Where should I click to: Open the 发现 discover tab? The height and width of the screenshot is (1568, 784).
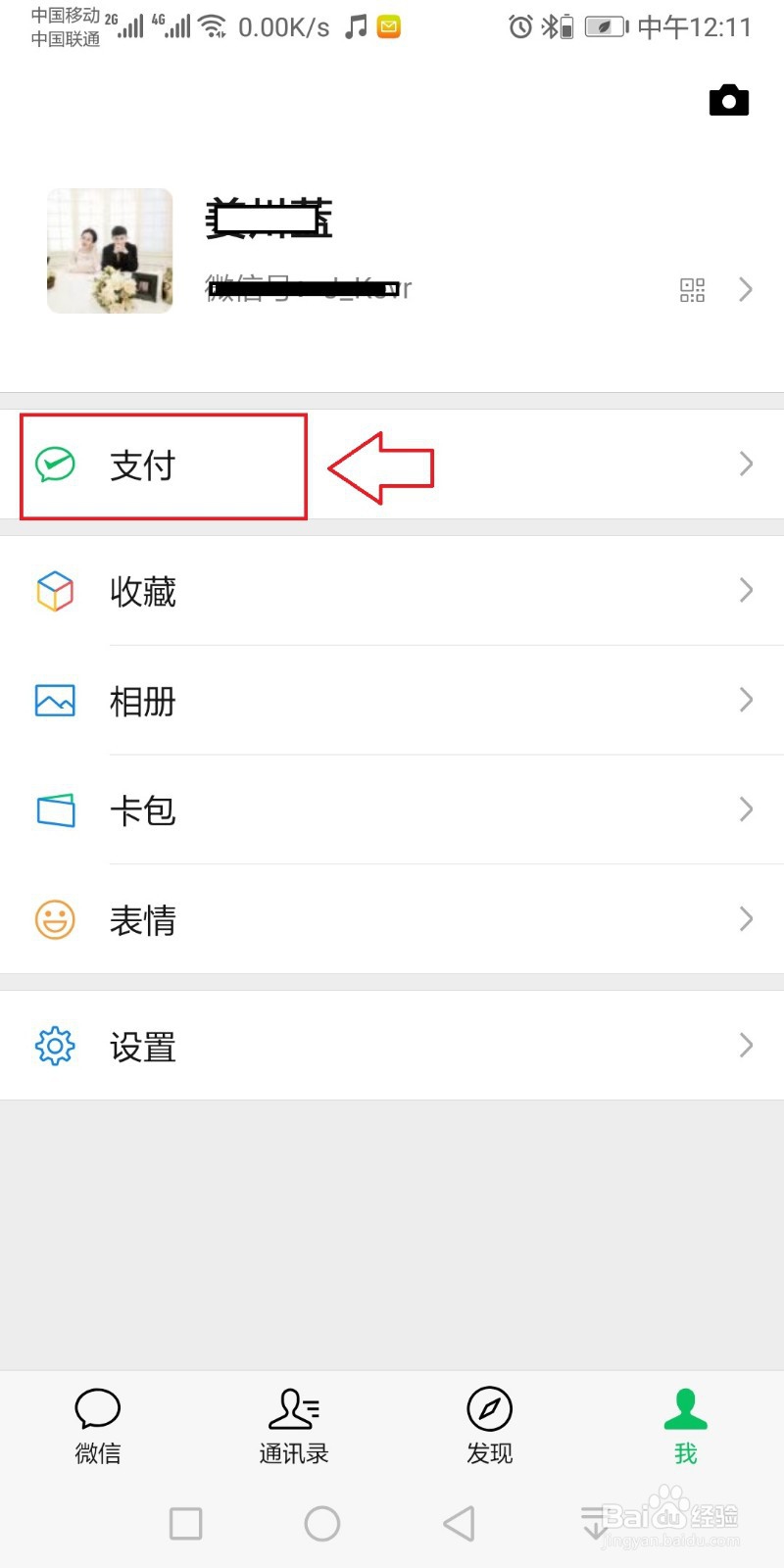pos(489,1426)
